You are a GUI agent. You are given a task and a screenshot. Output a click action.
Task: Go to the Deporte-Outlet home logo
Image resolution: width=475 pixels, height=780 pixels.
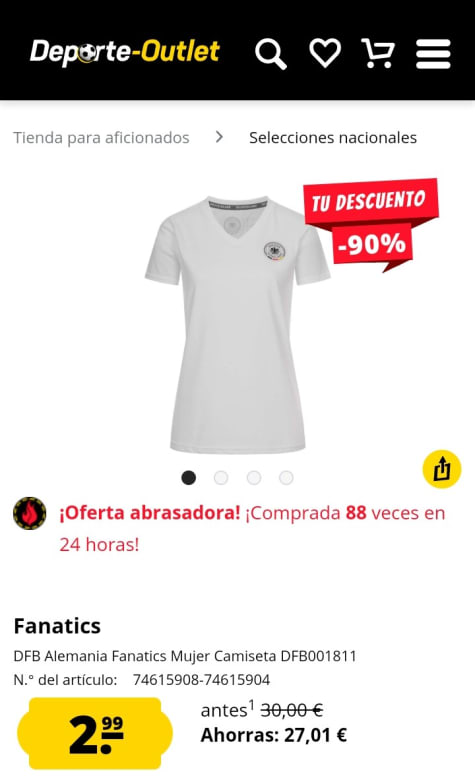[124, 52]
